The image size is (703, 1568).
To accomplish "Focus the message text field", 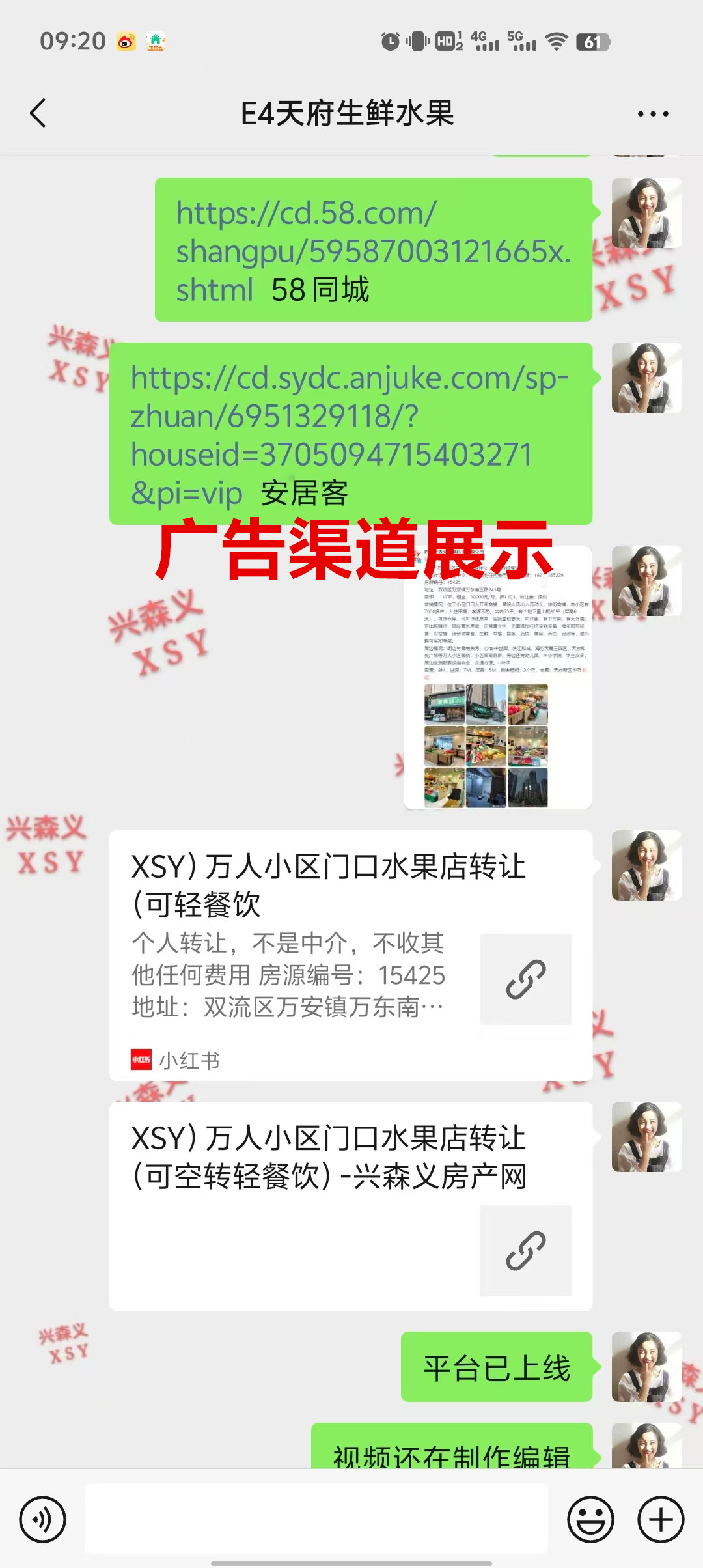I will click(x=316, y=1519).
